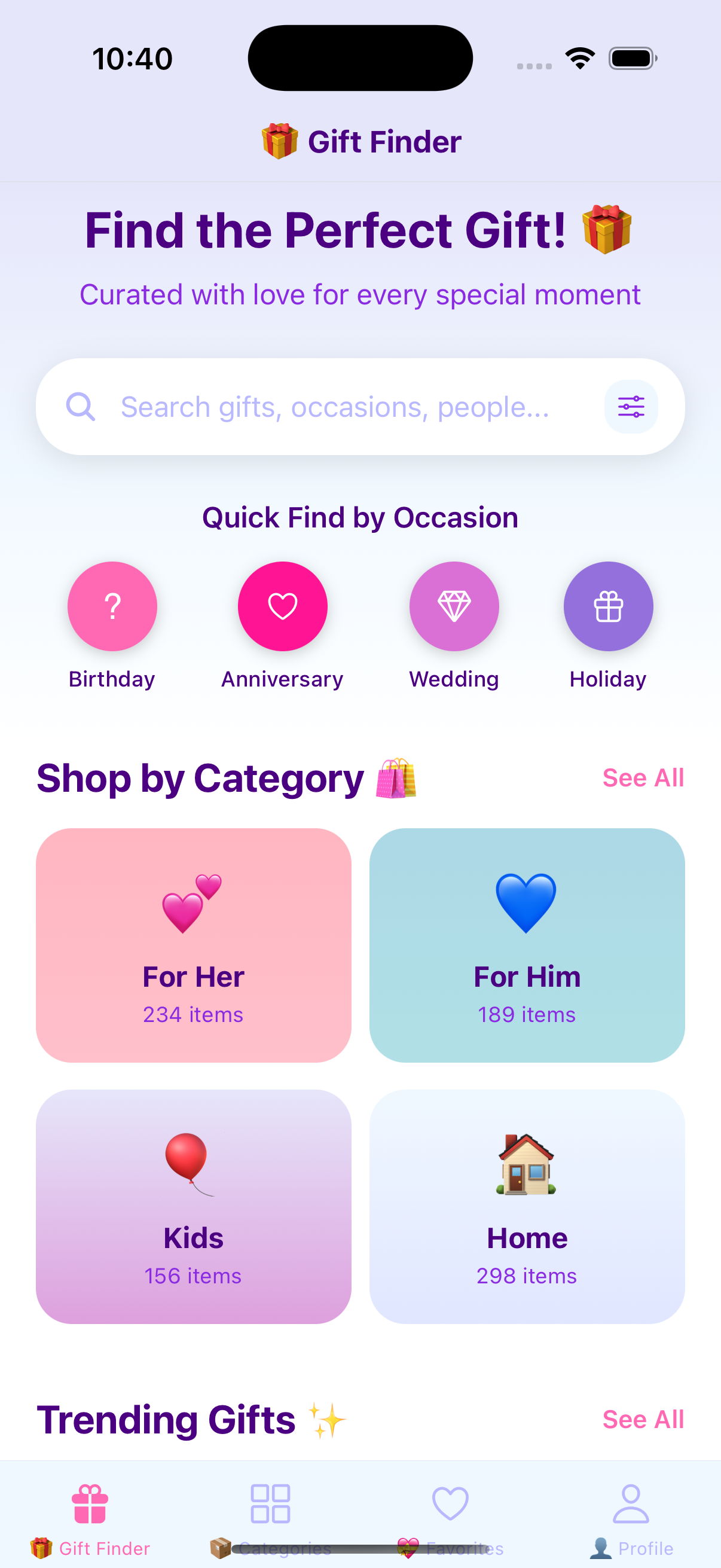This screenshot has width=721, height=1568.
Task: Select the Birthday occasion
Action: pyautogui.click(x=112, y=606)
